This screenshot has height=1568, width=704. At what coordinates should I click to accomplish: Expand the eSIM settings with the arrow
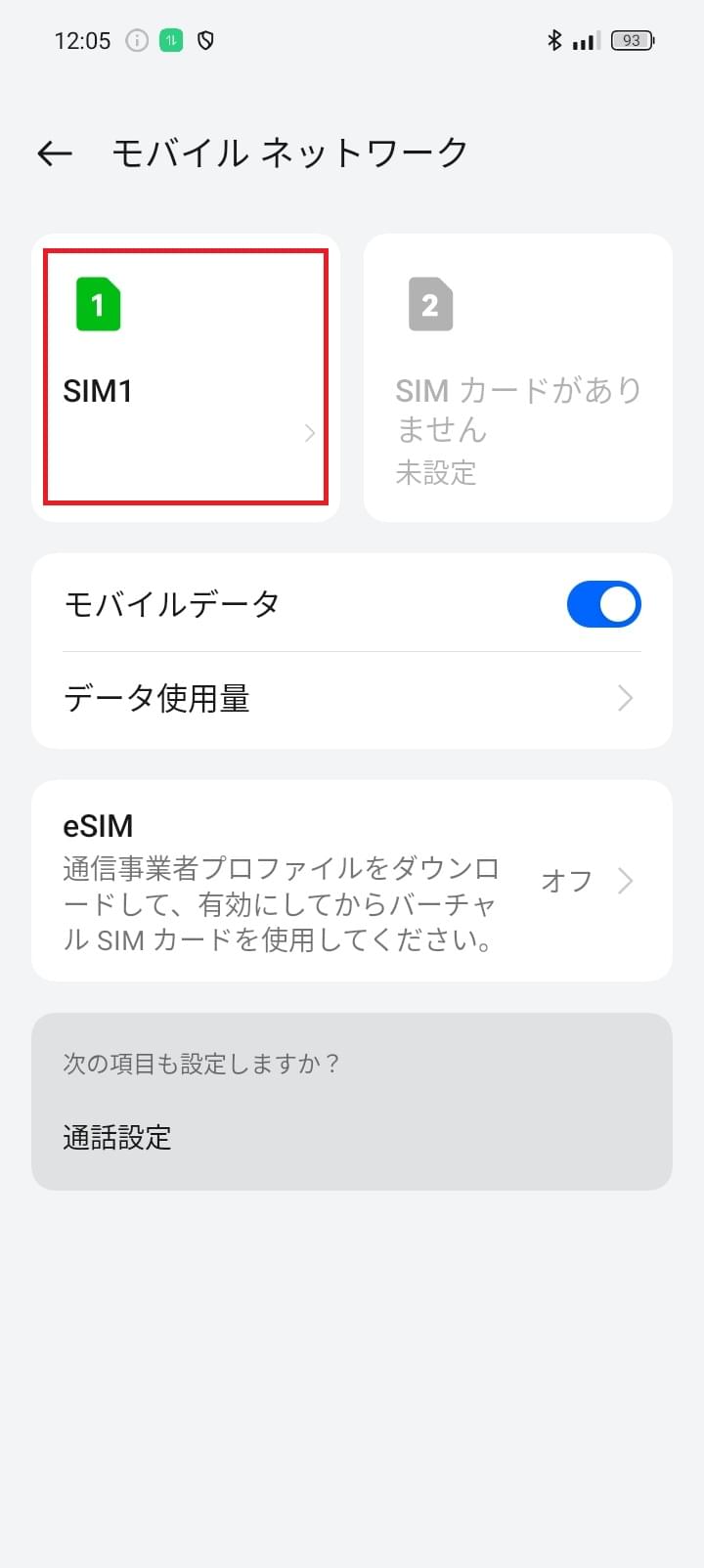(626, 881)
